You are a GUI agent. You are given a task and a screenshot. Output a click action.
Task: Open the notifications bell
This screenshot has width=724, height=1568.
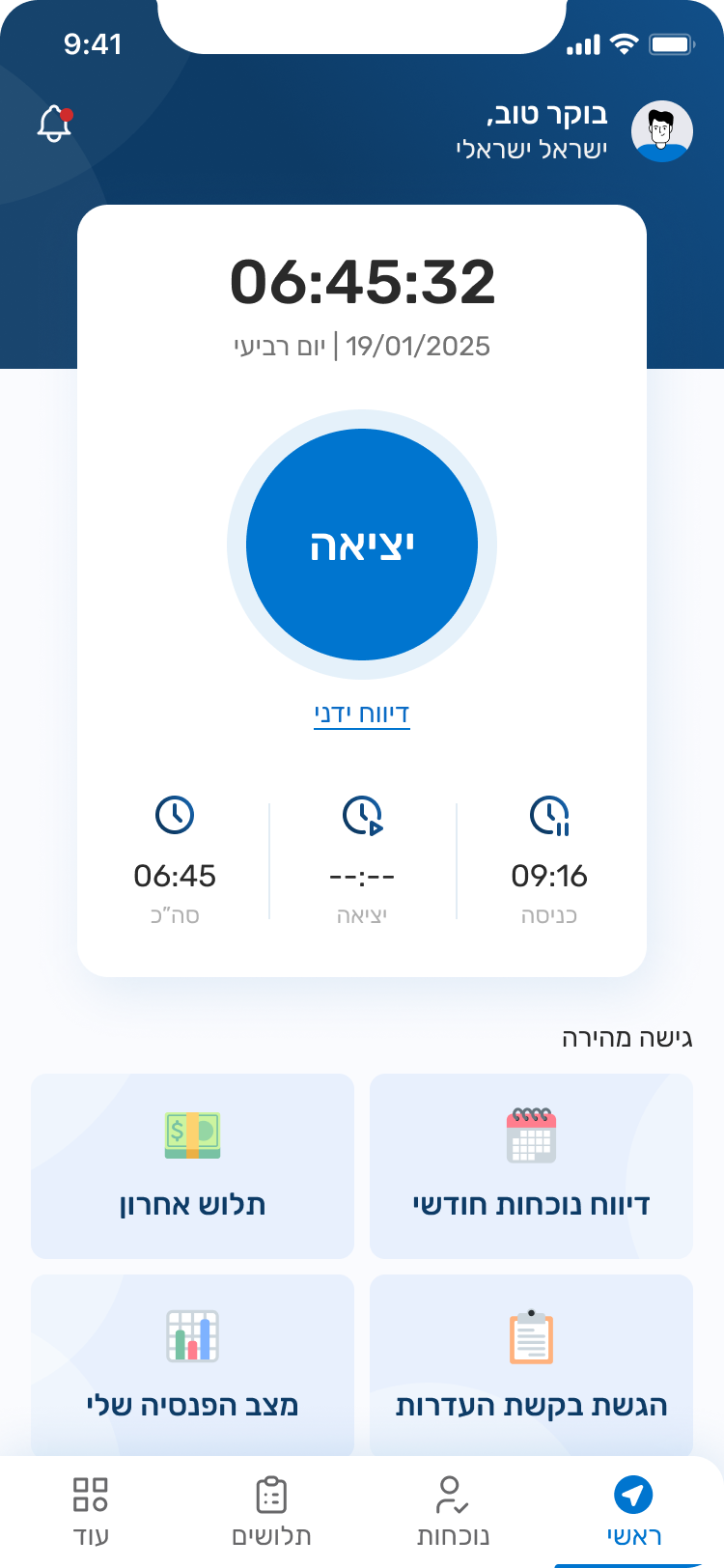coord(54,126)
